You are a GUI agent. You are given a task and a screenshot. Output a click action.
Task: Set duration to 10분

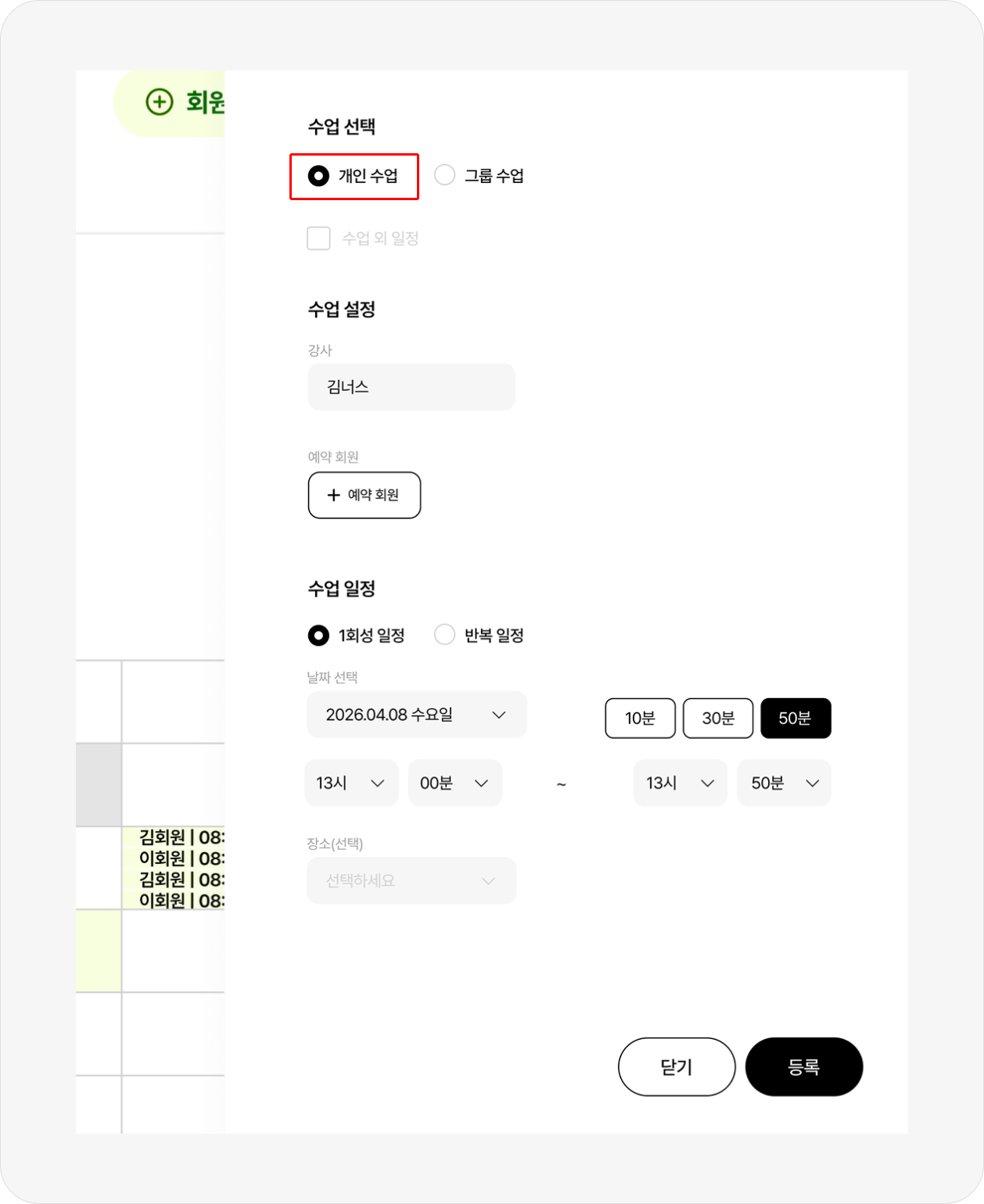pos(640,718)
